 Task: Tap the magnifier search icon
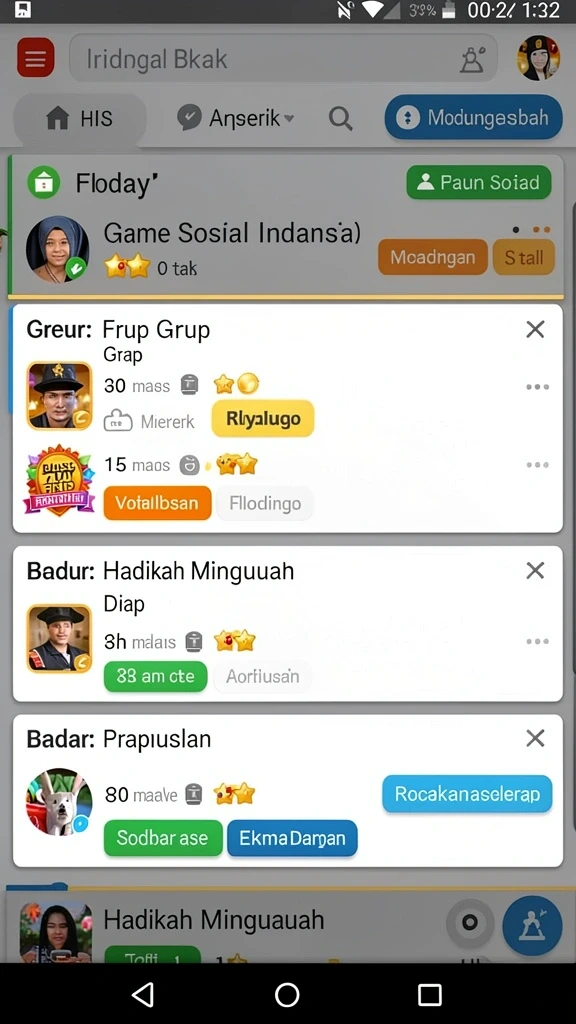(x=340, y=119)
